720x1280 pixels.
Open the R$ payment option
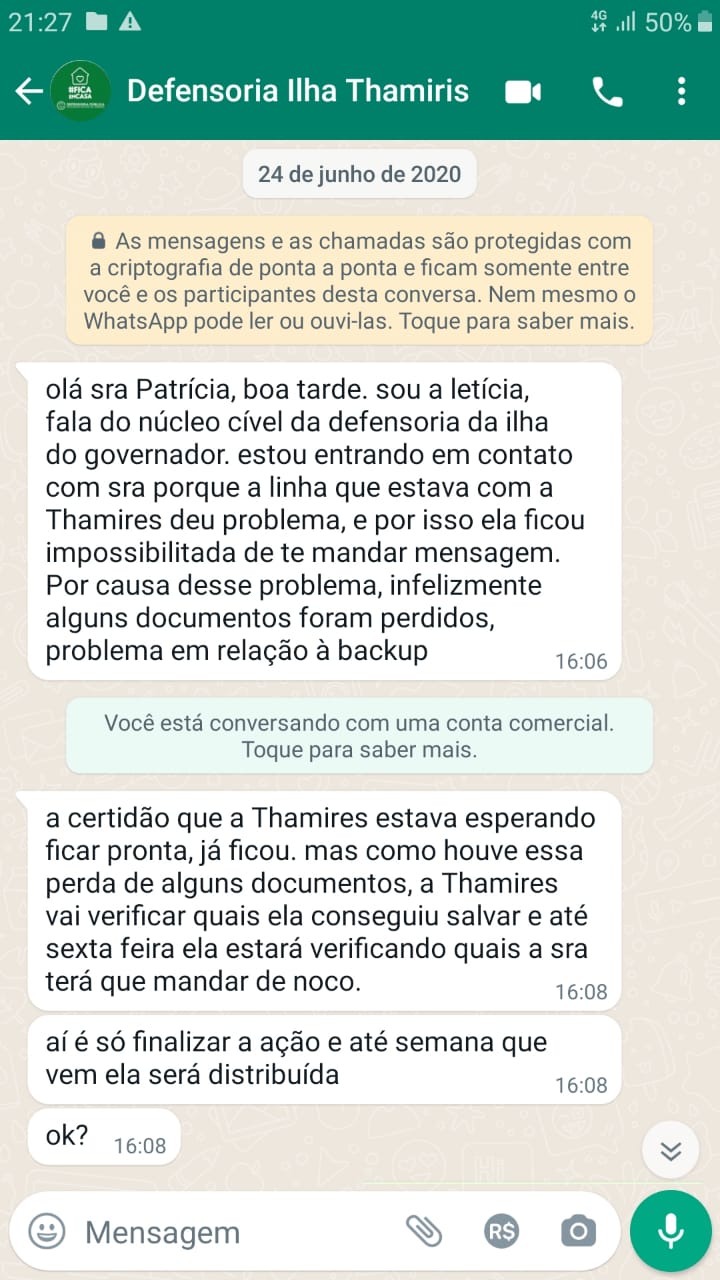coord(501,1231)
